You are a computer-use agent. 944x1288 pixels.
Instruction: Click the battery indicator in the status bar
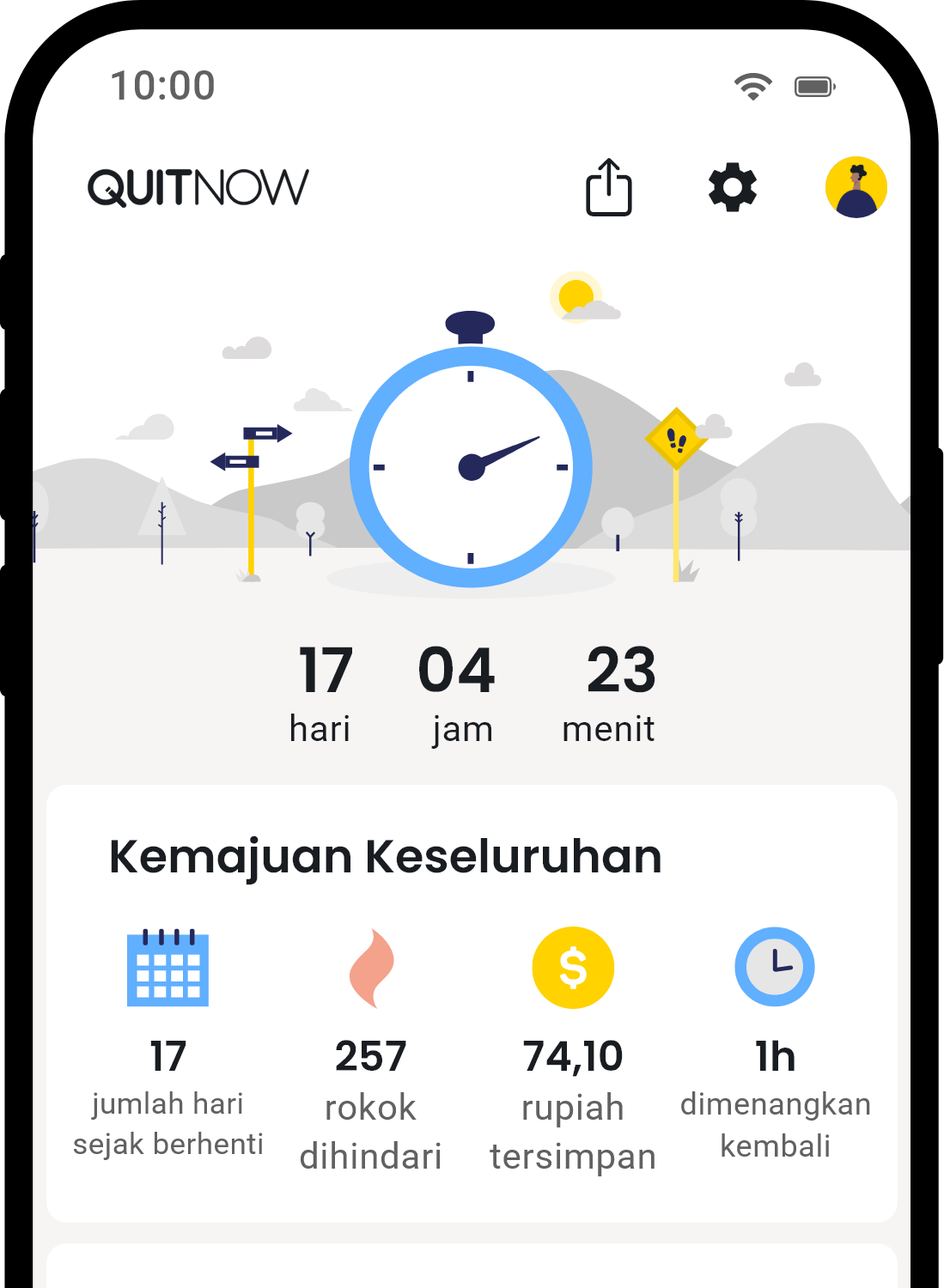pyautogui.click(x=811, y=85)
